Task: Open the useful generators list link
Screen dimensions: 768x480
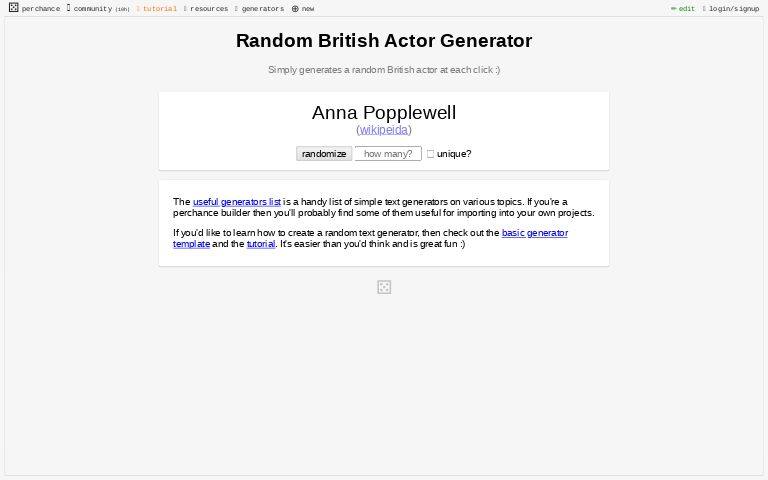Action: 237,202
